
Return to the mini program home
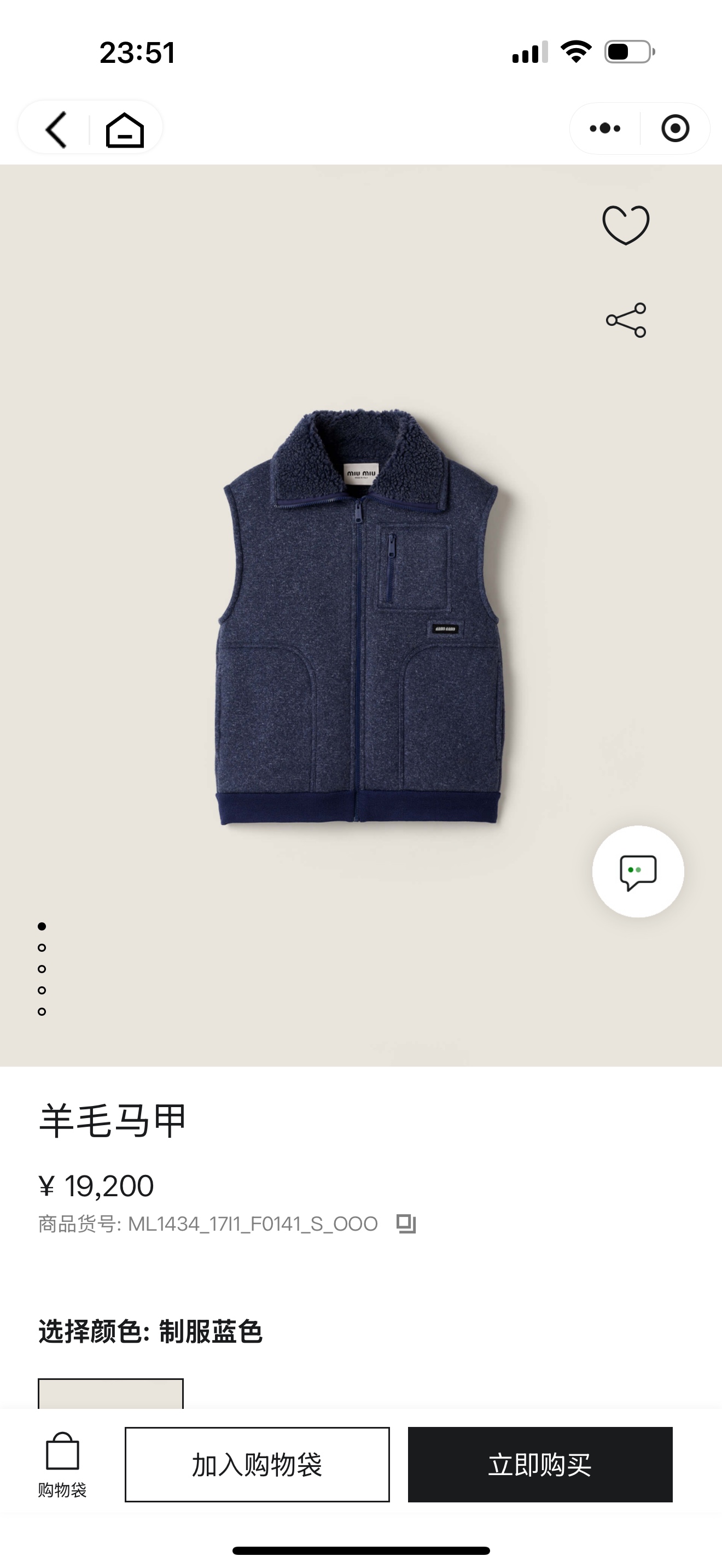click(125, 130)
